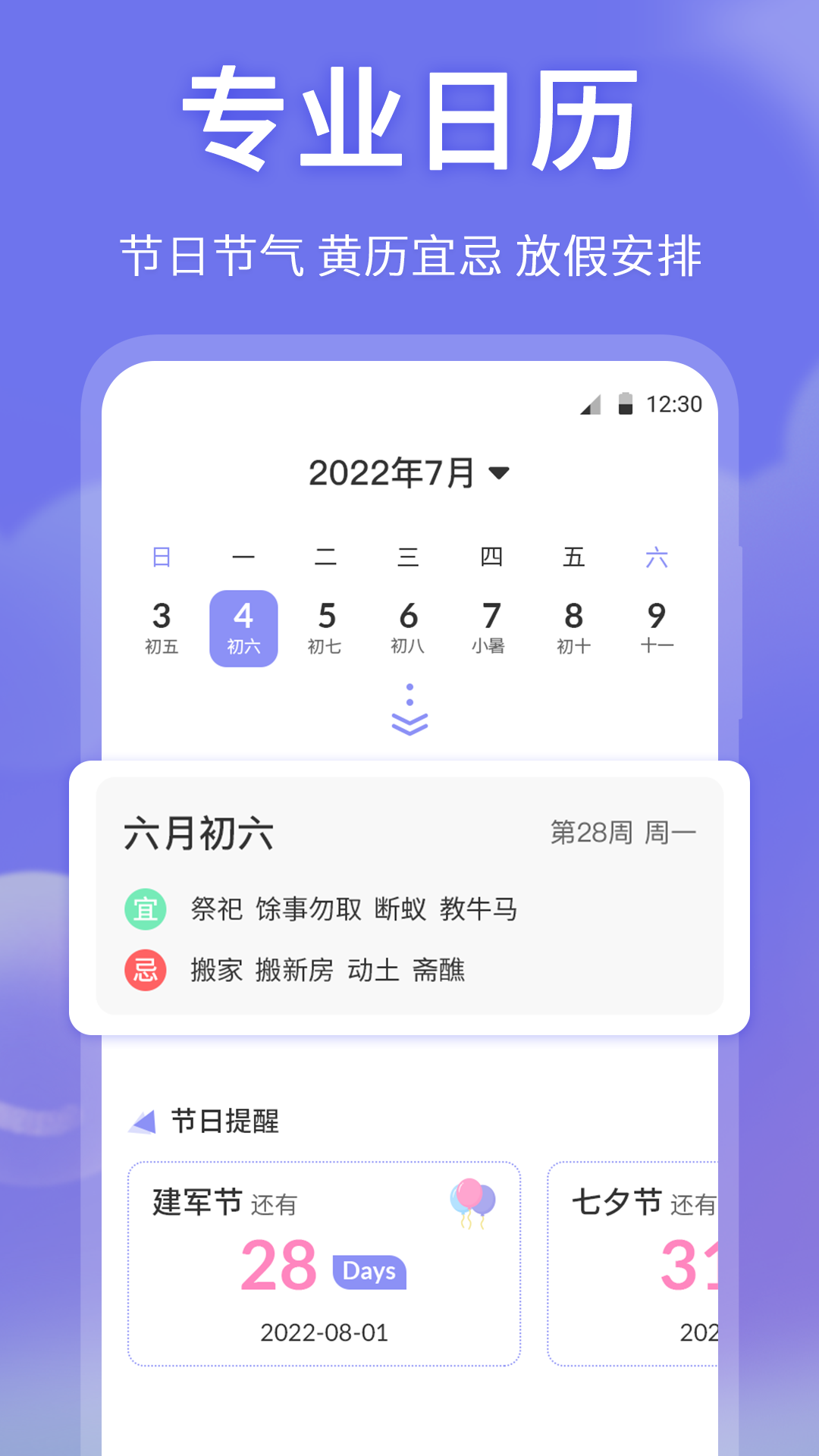The image size is (819, 1456).
Task: Select date 4 初六 on calendar
Action: (244, 626)
